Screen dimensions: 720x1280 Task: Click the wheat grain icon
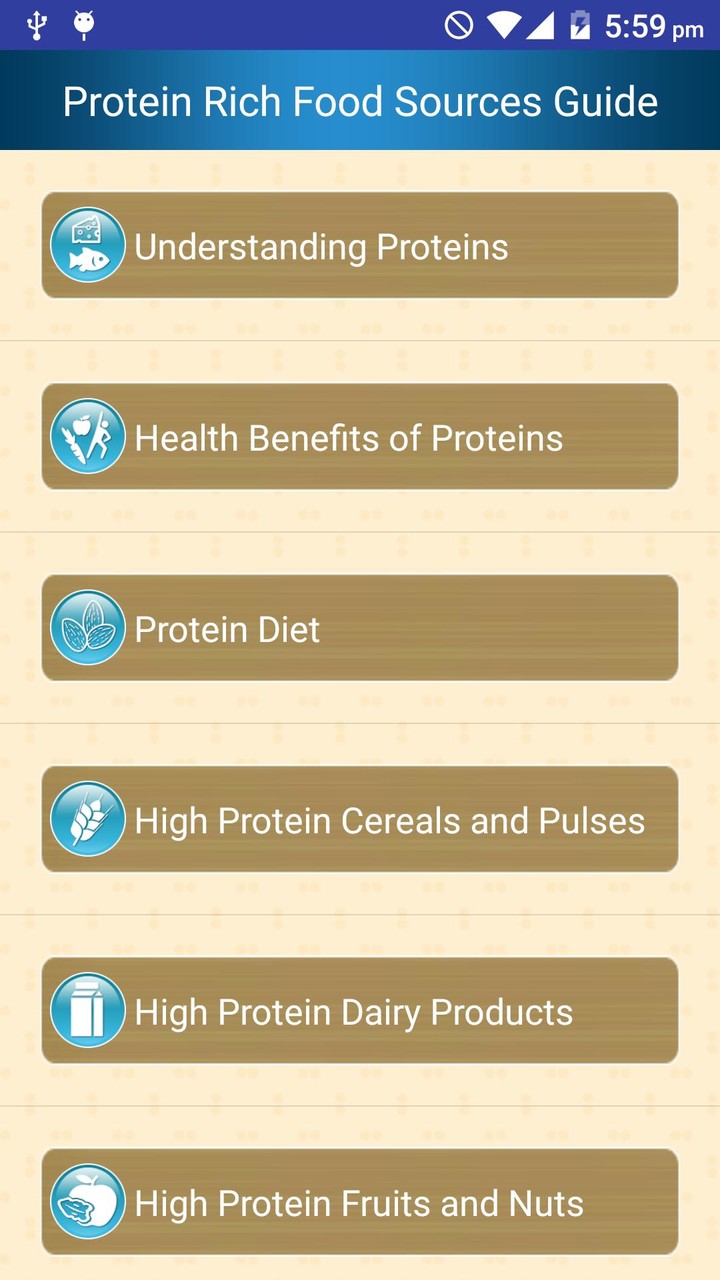point(87,818)
